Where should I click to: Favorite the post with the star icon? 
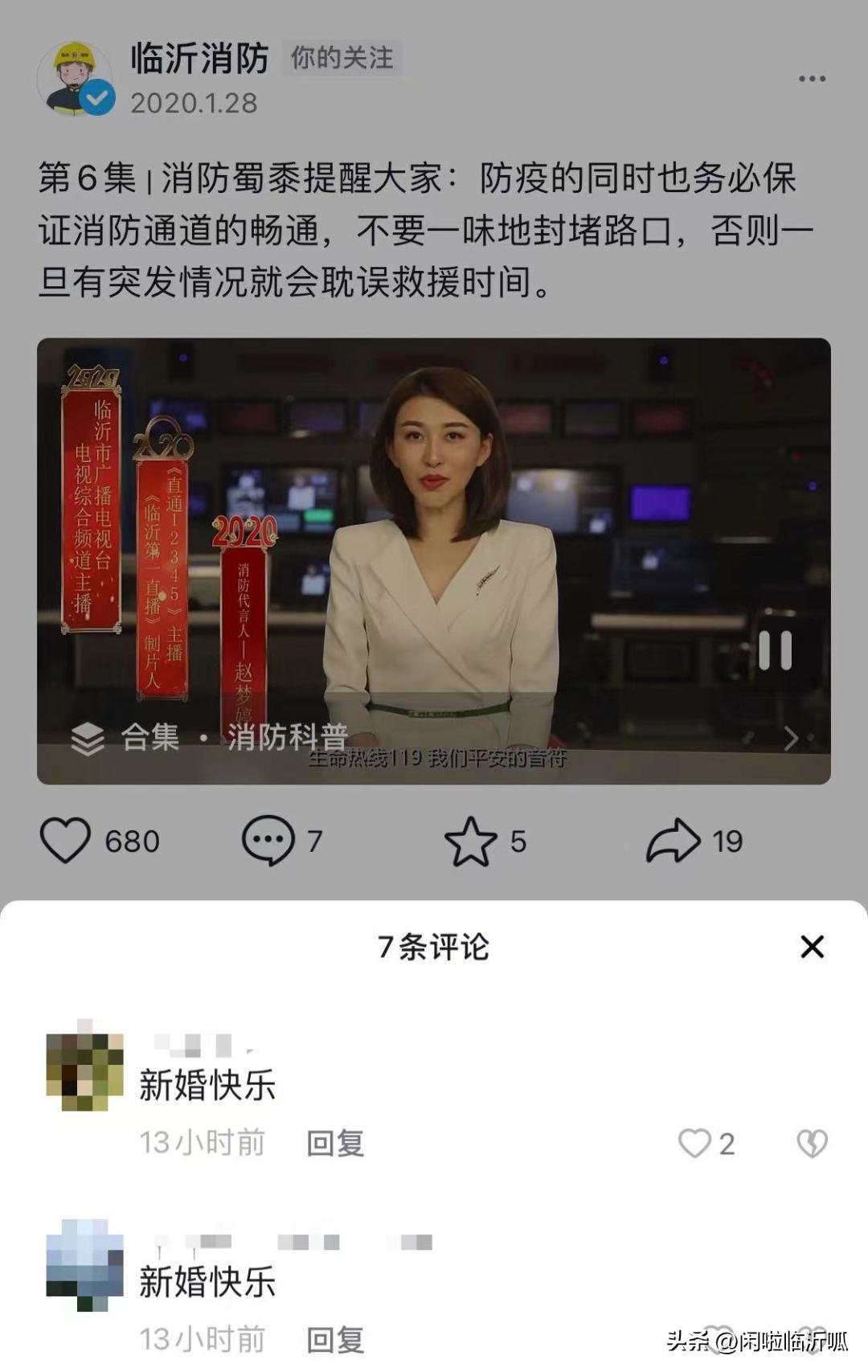[471, 842]
